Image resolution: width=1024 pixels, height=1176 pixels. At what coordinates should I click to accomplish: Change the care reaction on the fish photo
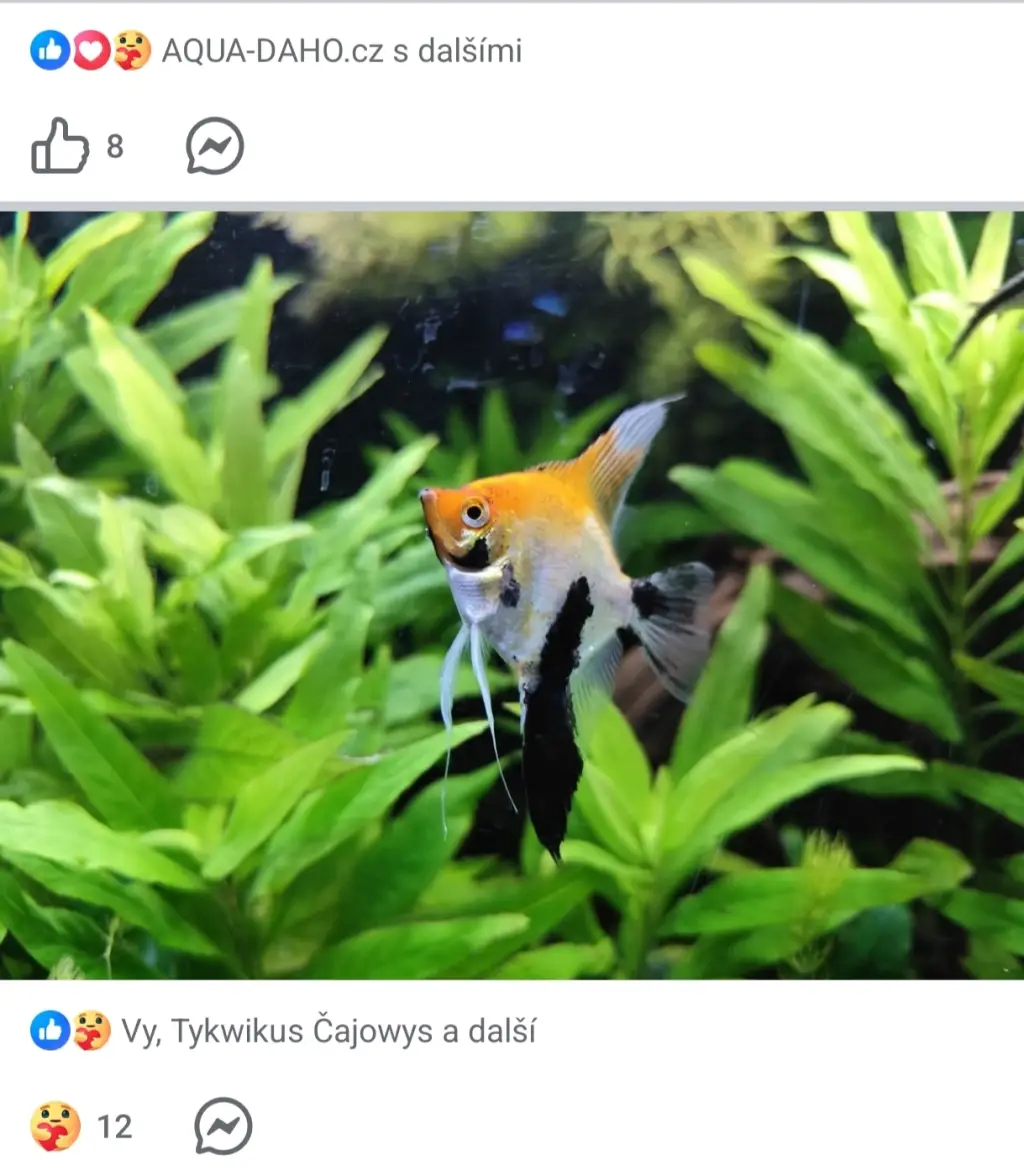coord(56,1126)
